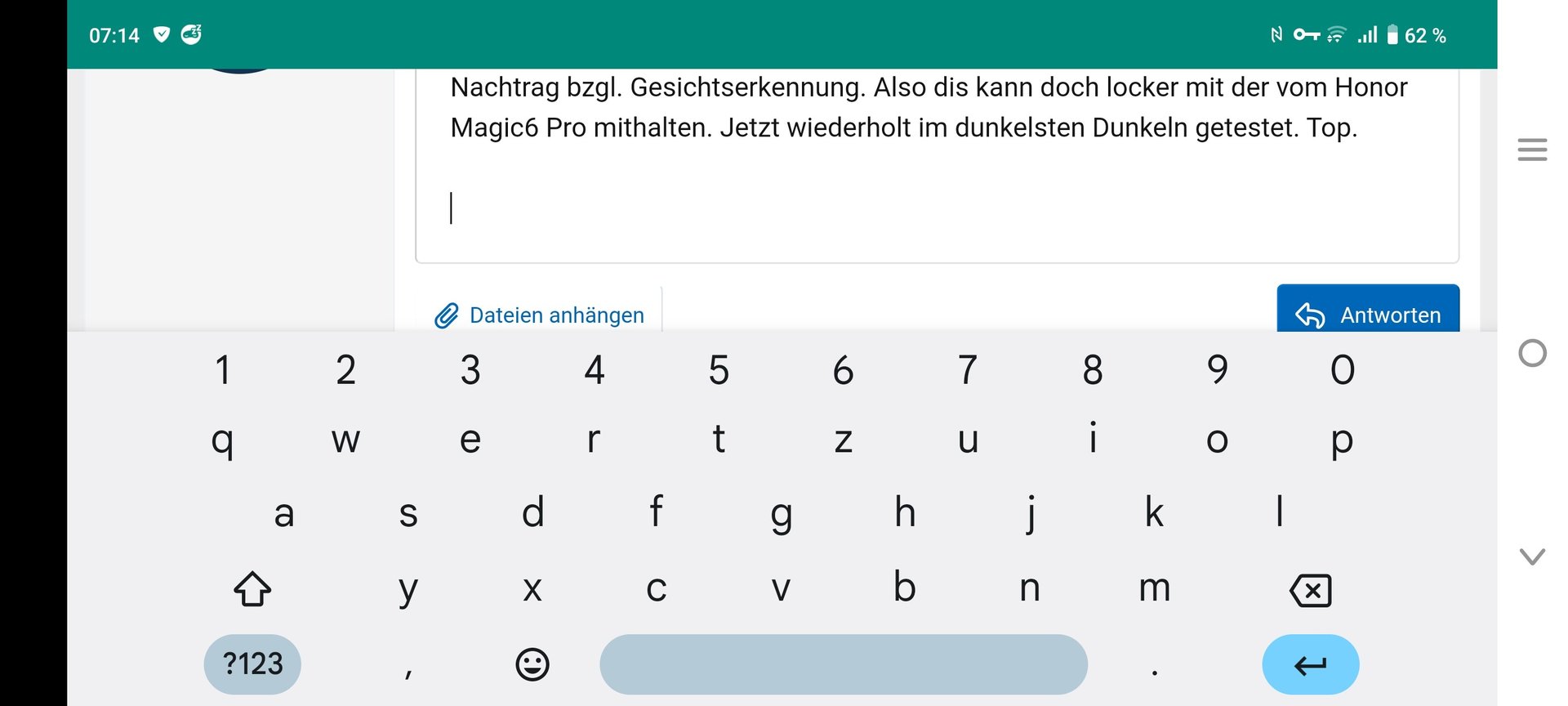Tap the space bar
The height and width of the screenshot is (706, 1568).
[843, 664]
